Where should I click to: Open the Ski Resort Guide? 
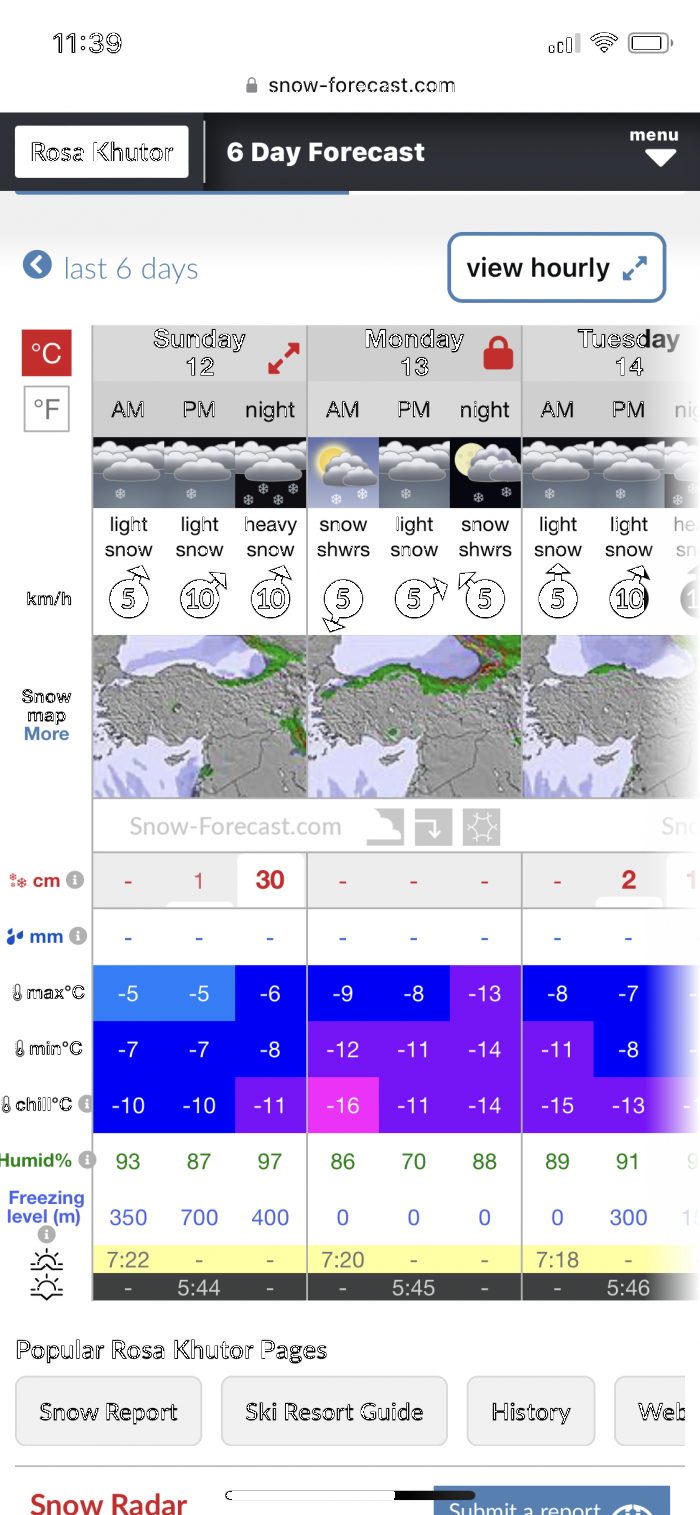334,1411
